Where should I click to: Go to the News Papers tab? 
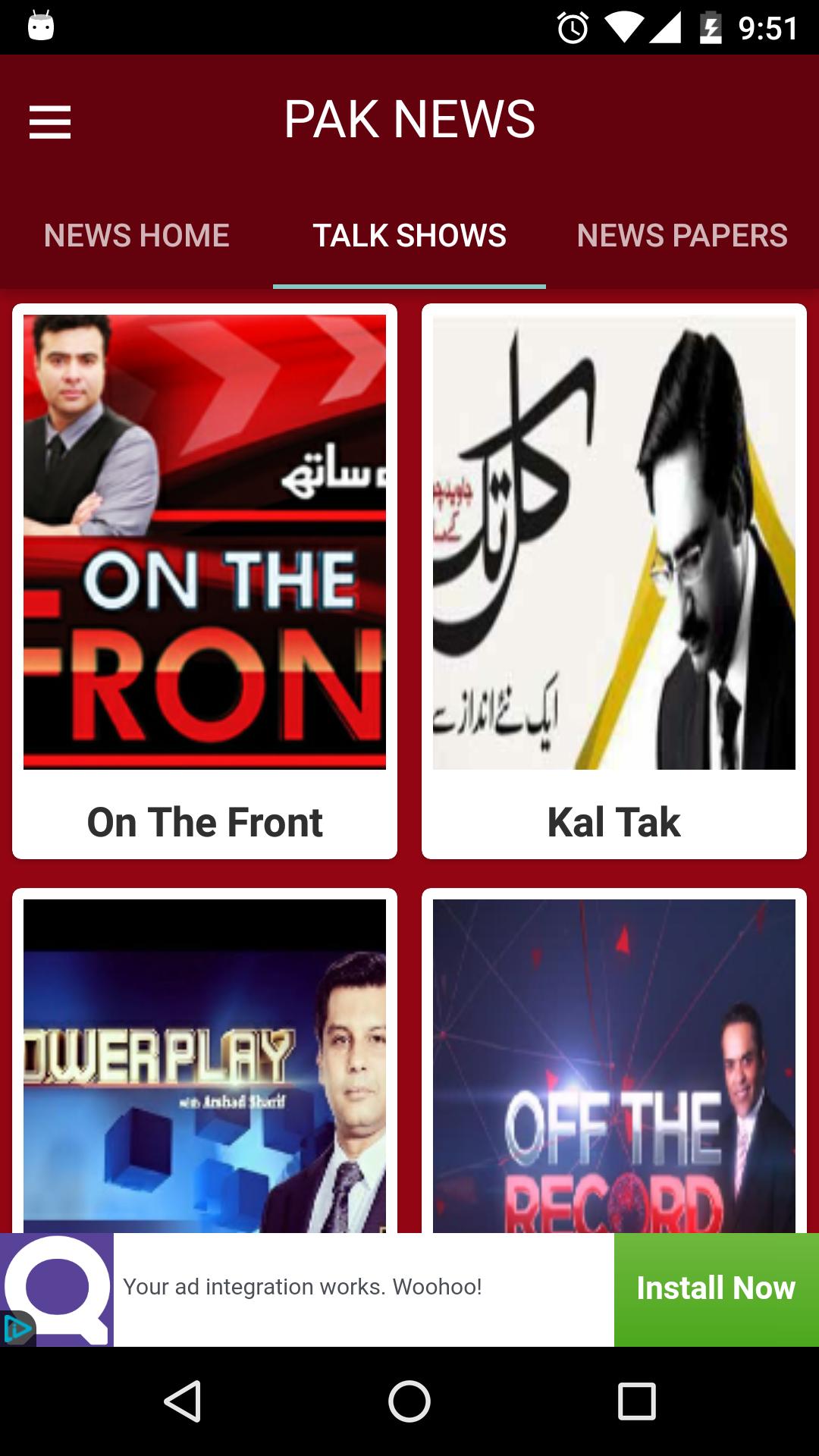(682, 235)
